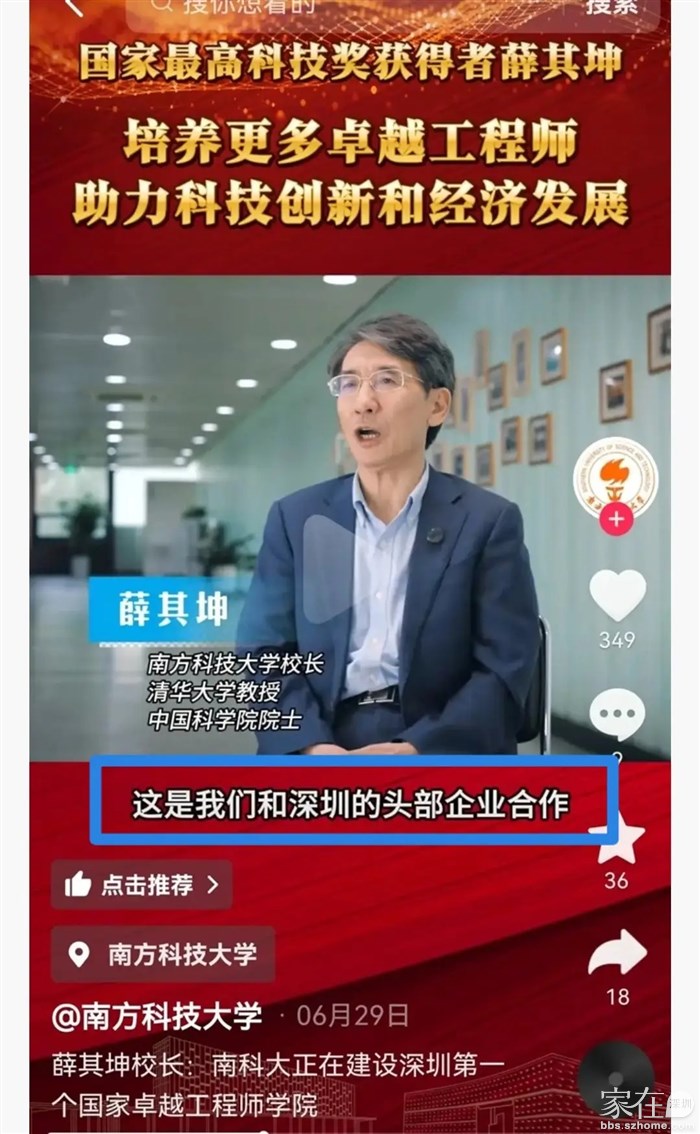Share this video via the arrow
The width and height of the screenshot is (700, 1134).
[617, 953]
